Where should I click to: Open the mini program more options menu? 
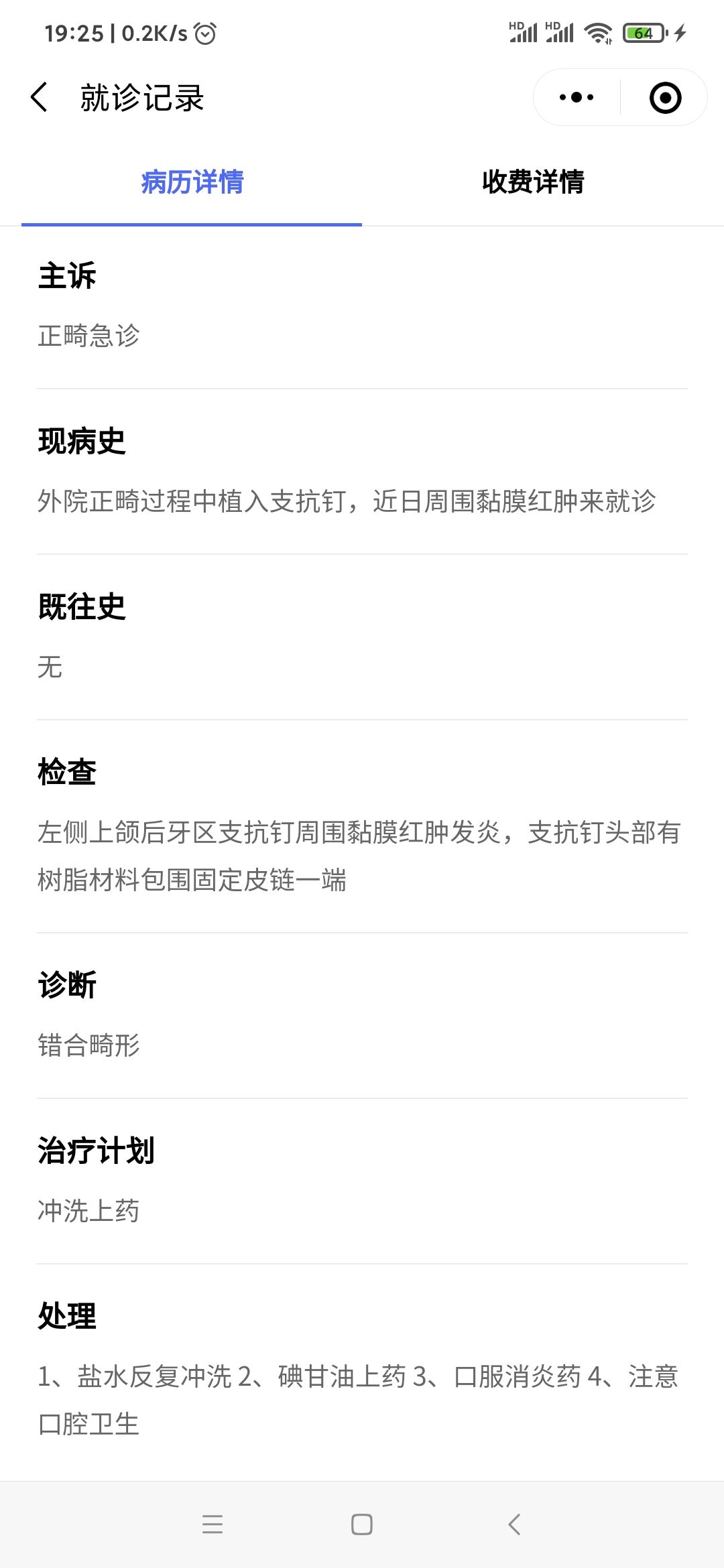[x=577, y=98]
